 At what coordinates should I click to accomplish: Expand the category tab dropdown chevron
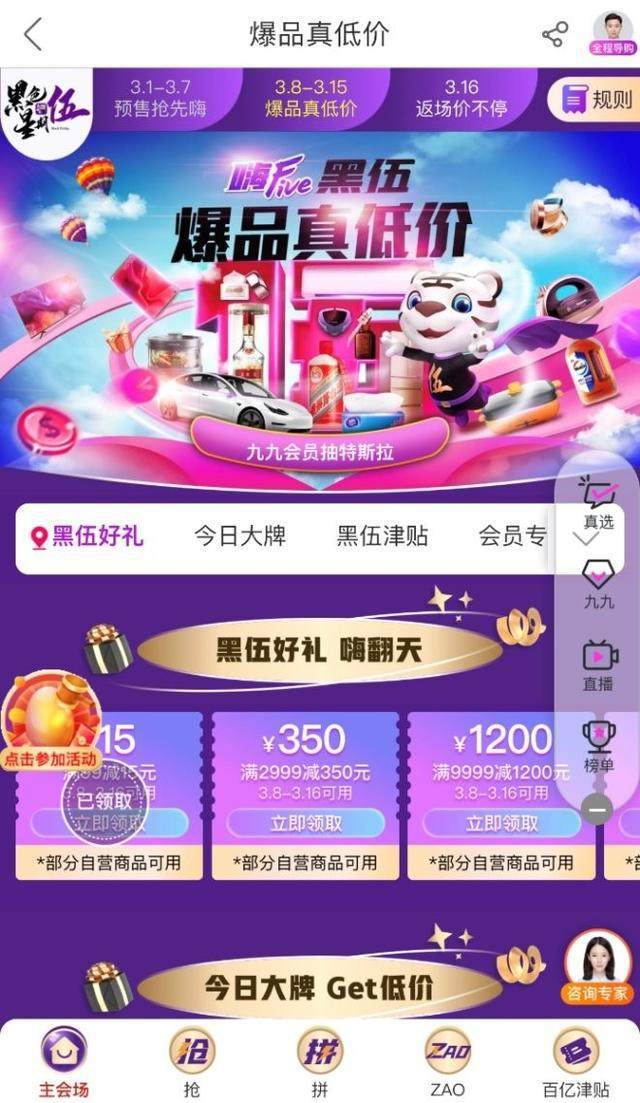pyautogui.click(x=585, y=539)
